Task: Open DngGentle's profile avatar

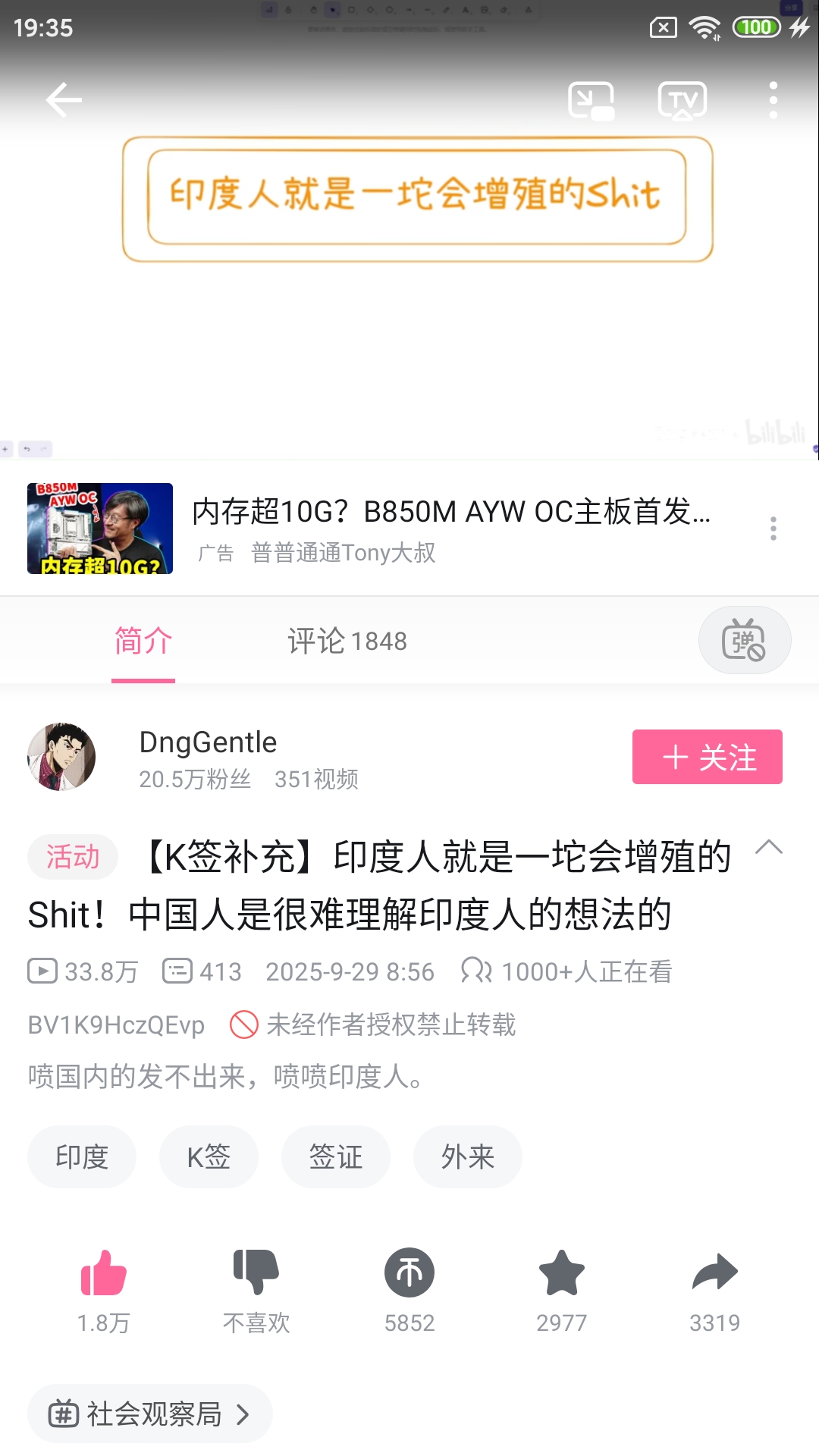Action: click(61, 757)
